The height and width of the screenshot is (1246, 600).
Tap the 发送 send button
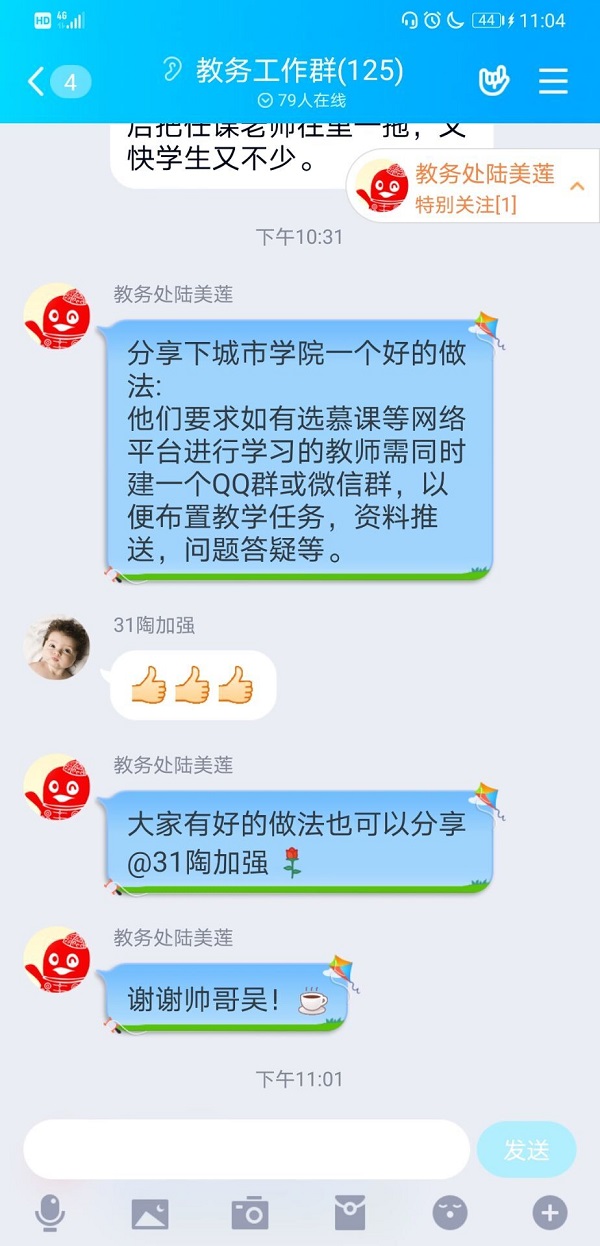pos(526,1149)
